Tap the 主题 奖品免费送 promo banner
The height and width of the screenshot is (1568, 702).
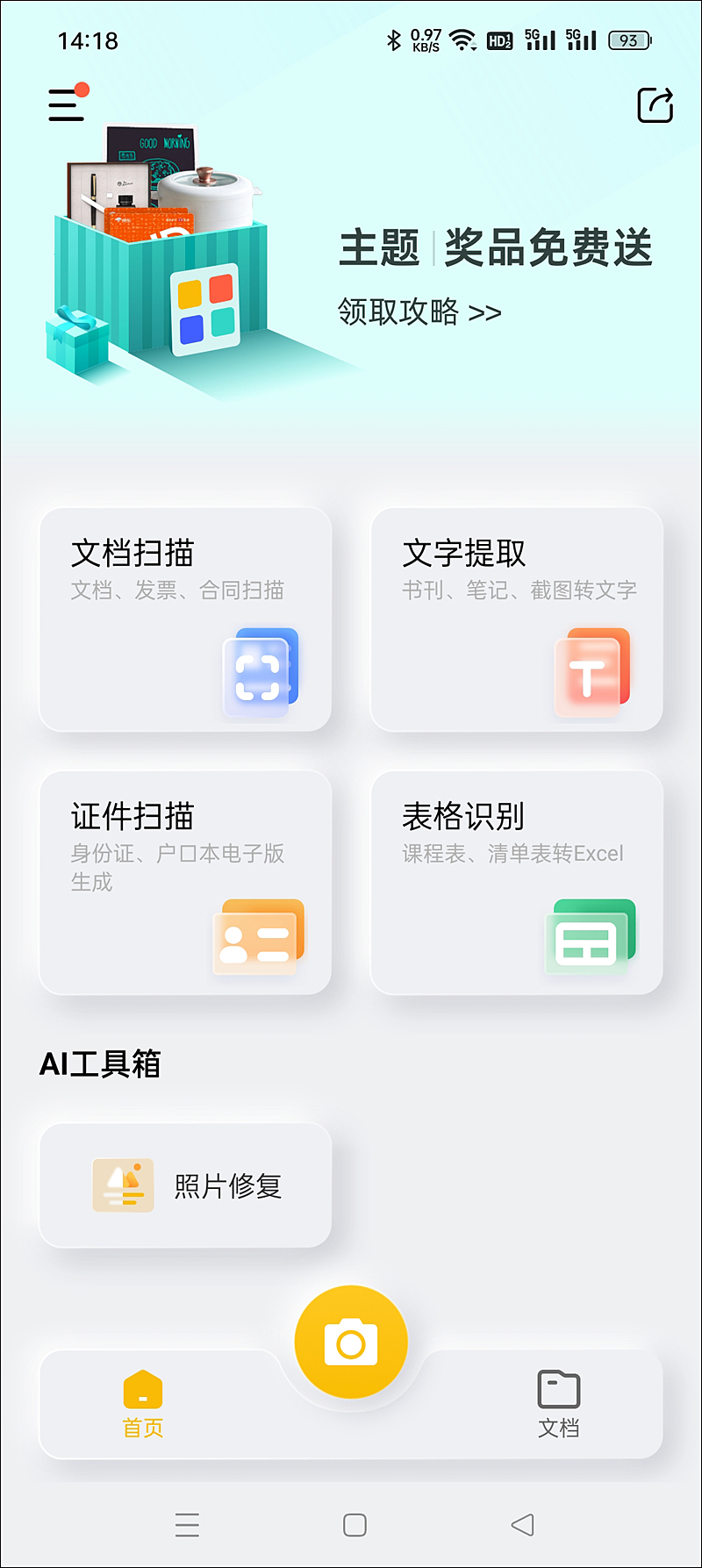point(496,248)
